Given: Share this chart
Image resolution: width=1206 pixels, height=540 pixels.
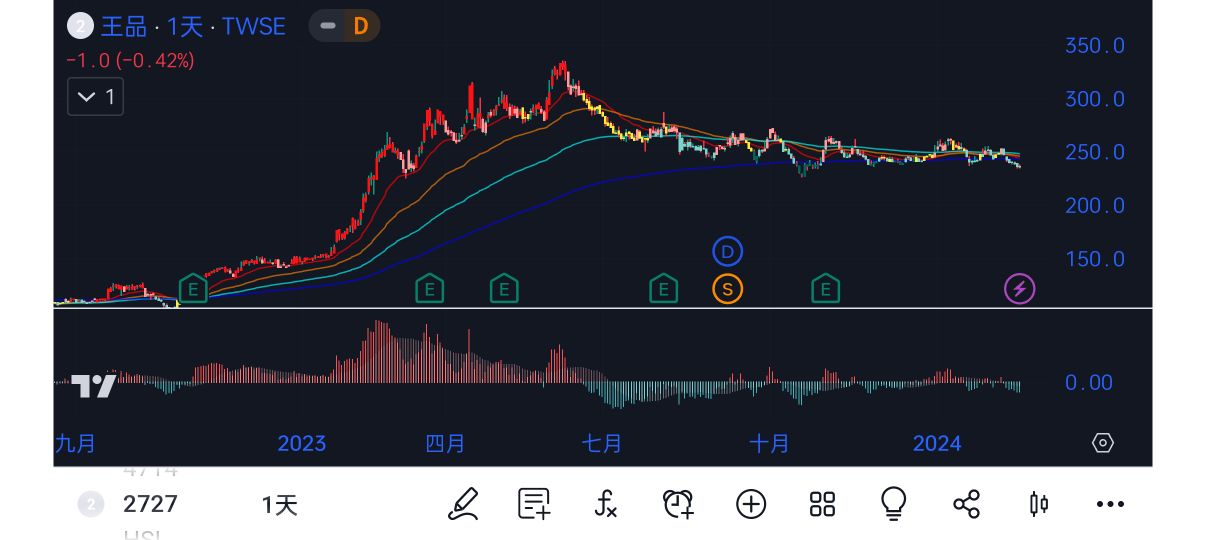Looking at the screenshot, I should click(x=966, y=504).
